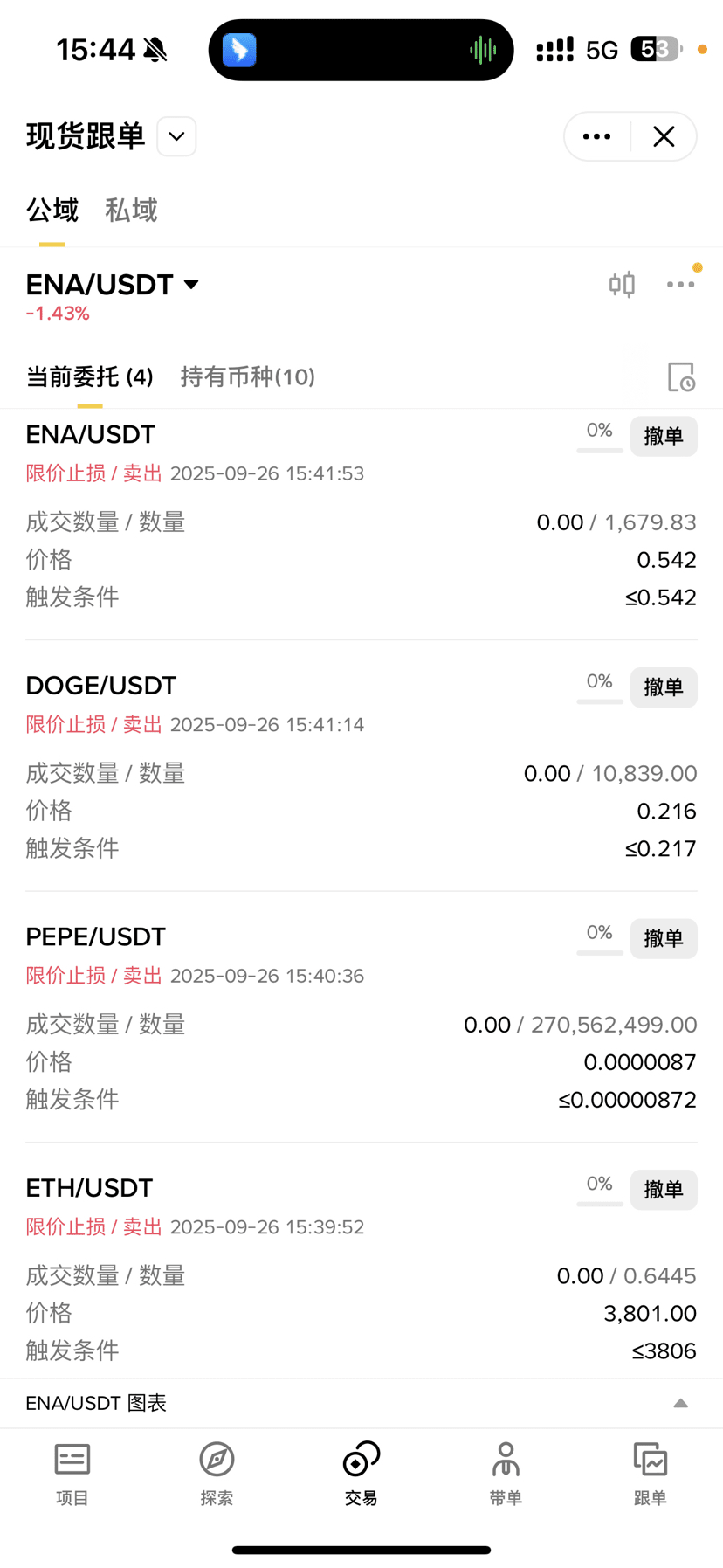The height and width of the screenshot is (1568, 723).
Task: Go to the 项目 tab
Action: pos(72,1475)
